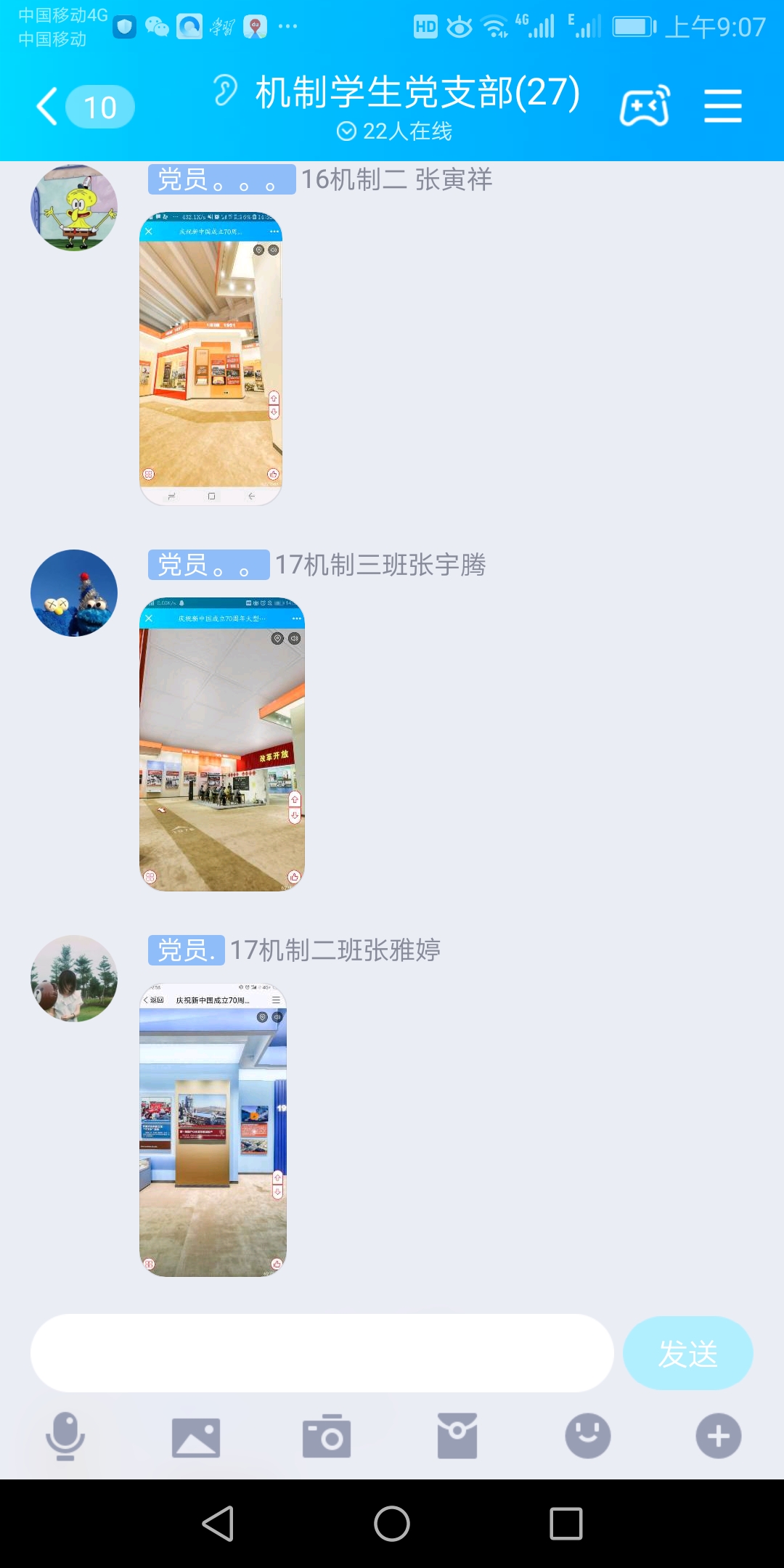Tap the 发送 send button
The width and height of the screenshot is (784, 1568).
pos(687,1353)
